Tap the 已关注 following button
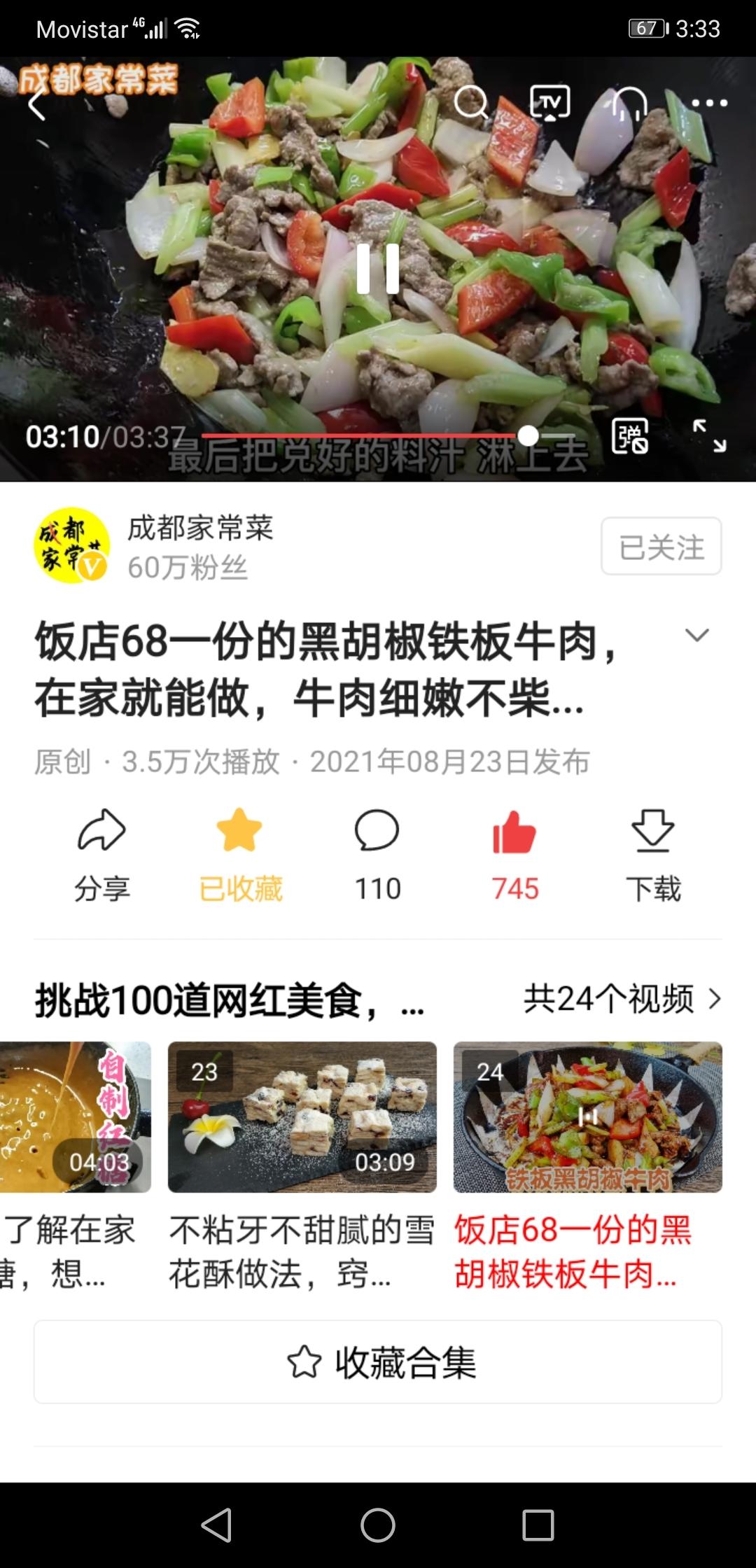 pyautogui.click(x=661, y=547)
